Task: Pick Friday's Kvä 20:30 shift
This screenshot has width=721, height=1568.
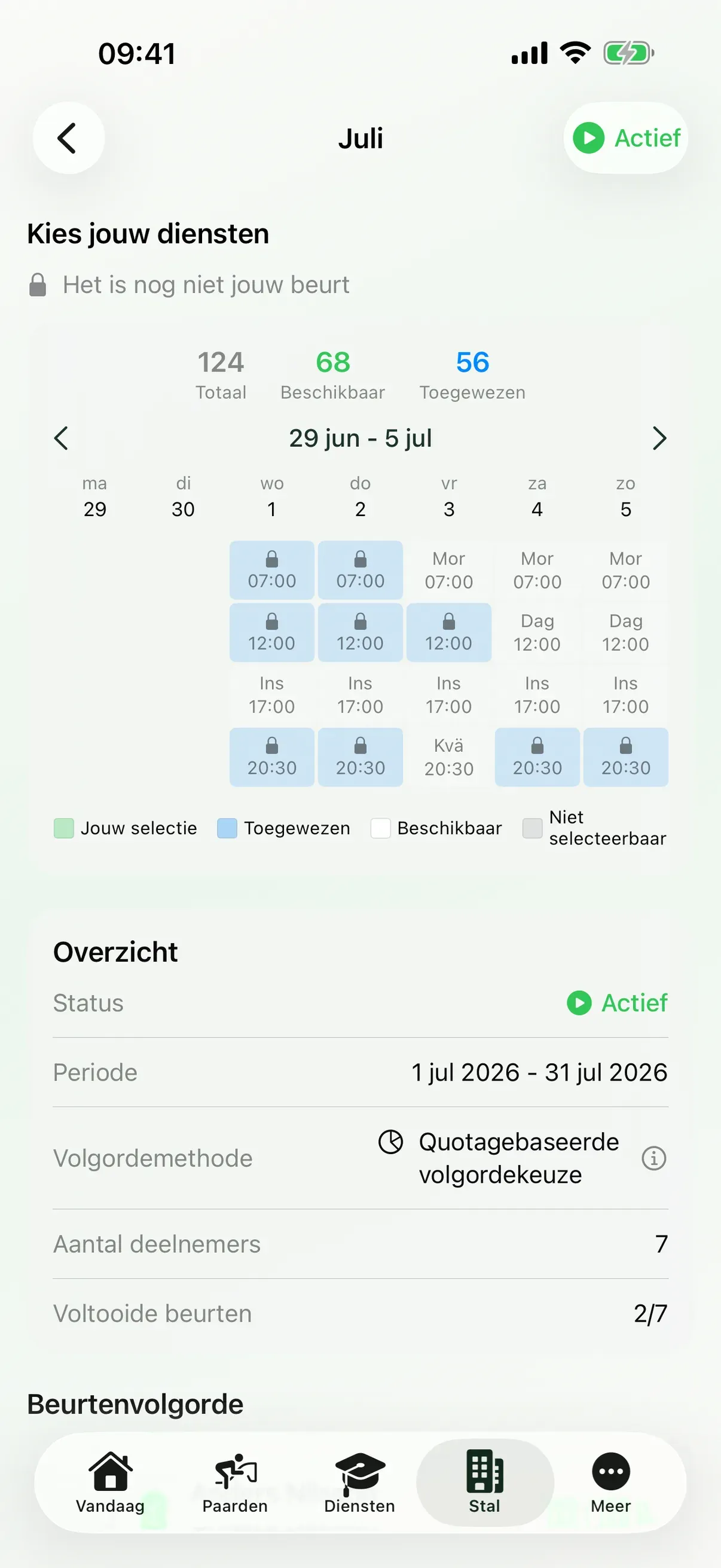Action: click(448, 757)
